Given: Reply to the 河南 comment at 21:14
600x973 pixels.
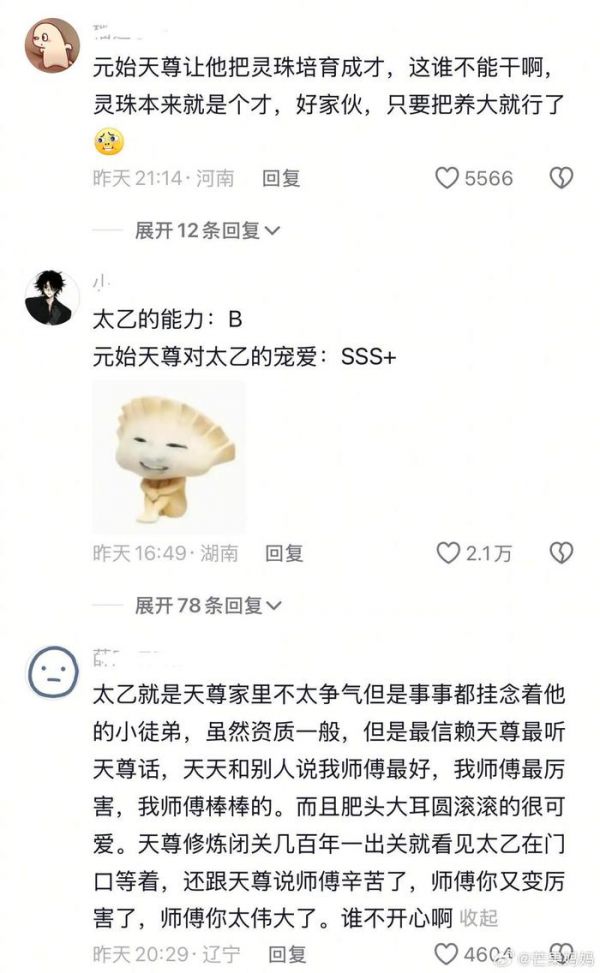Looking at the screenshot, I should pyautogui.click(x=281, y=178).
